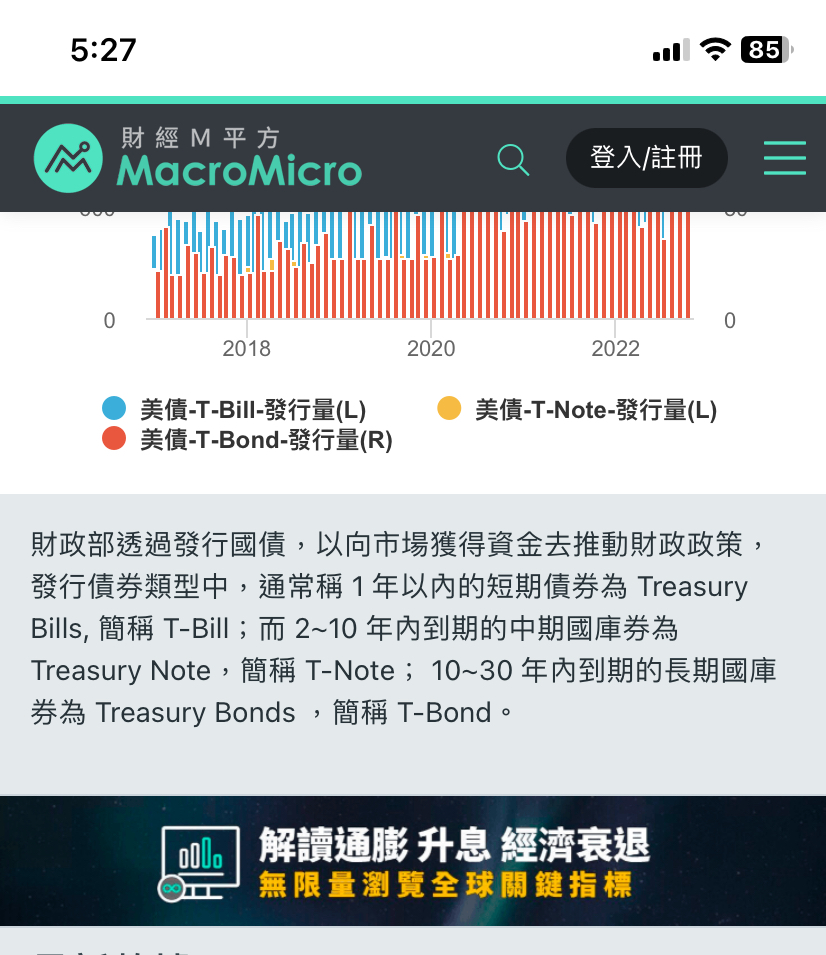Open the hamburger menu

point(784,158)
